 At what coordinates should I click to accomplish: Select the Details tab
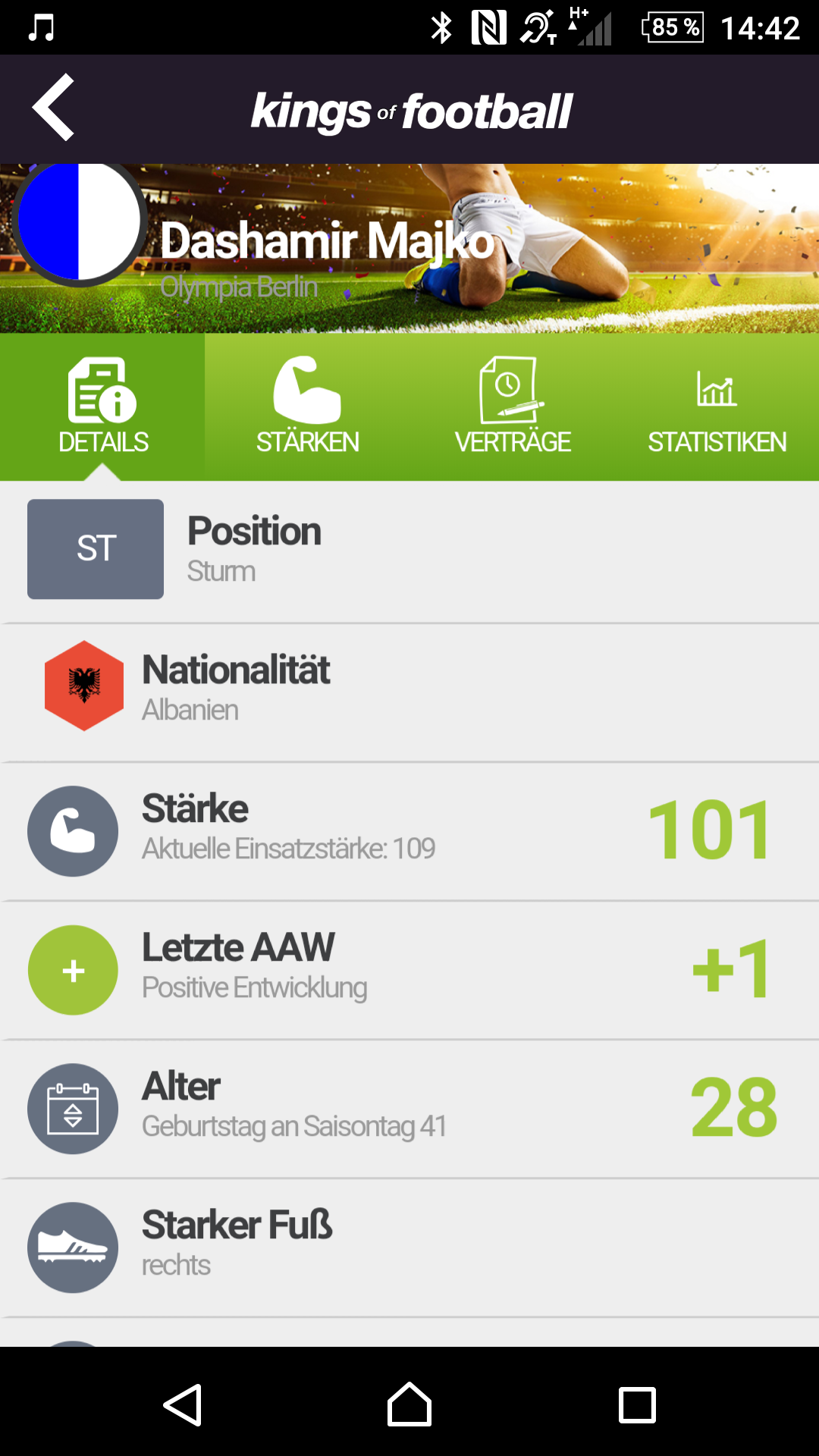pyautogui.click(x=102, y=407)
